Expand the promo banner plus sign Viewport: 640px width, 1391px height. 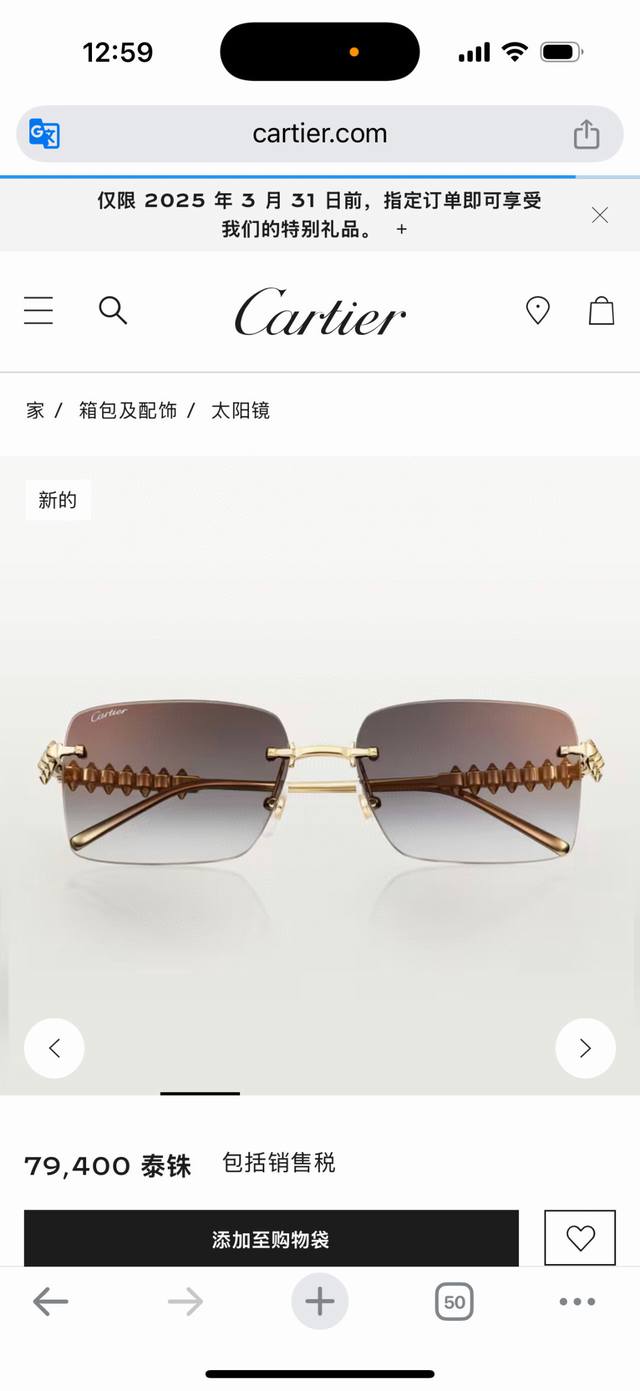click(402, 229)
